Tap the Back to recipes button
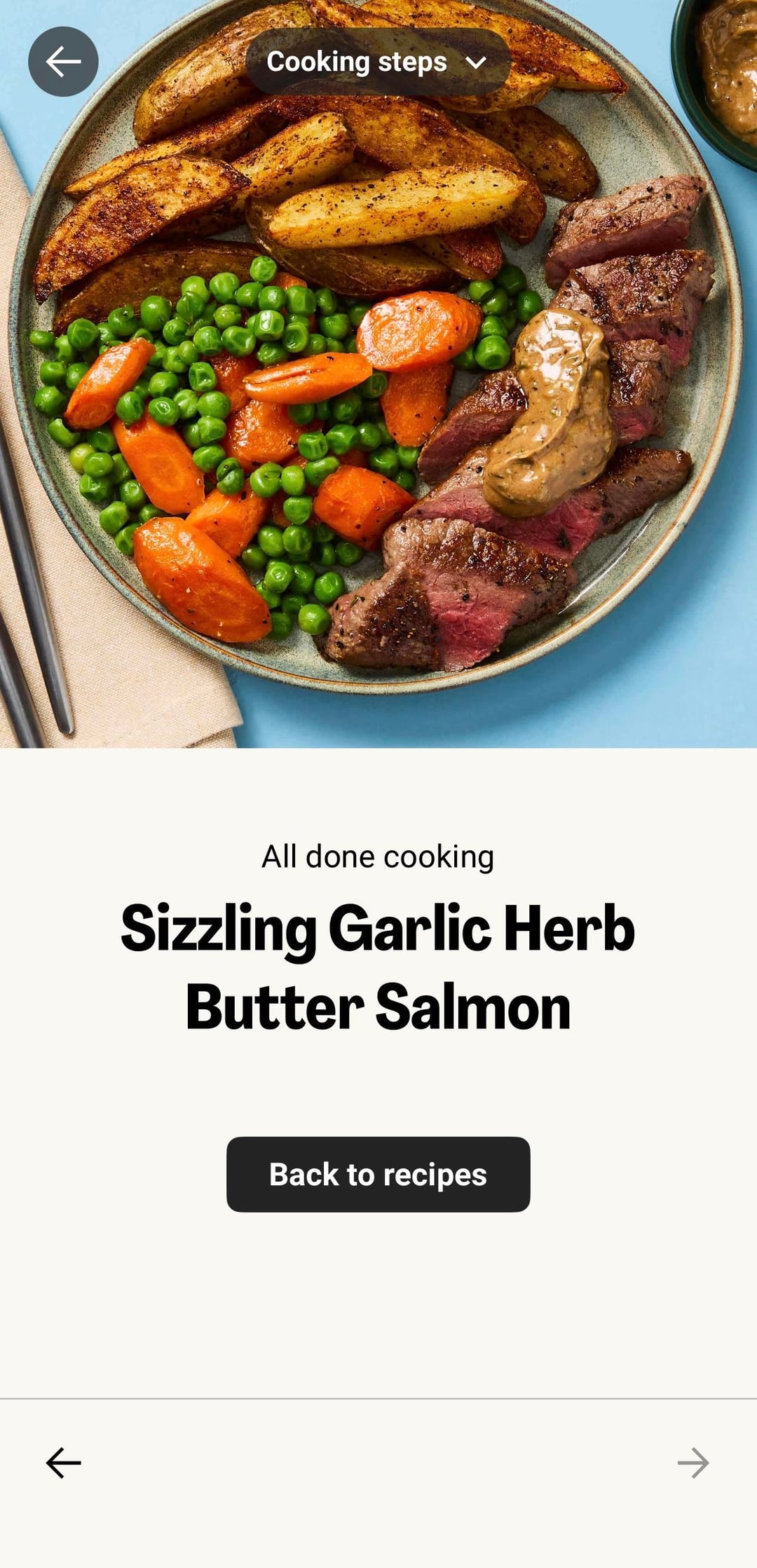The height and width of the screenshot is (1568, 757). tap(378, 1174)
